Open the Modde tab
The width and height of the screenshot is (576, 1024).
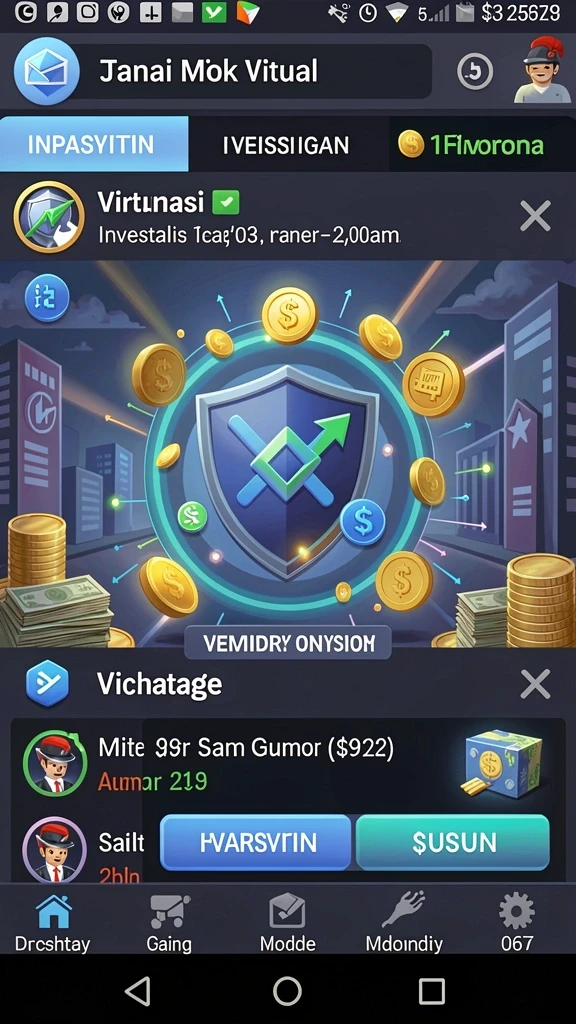287,921
